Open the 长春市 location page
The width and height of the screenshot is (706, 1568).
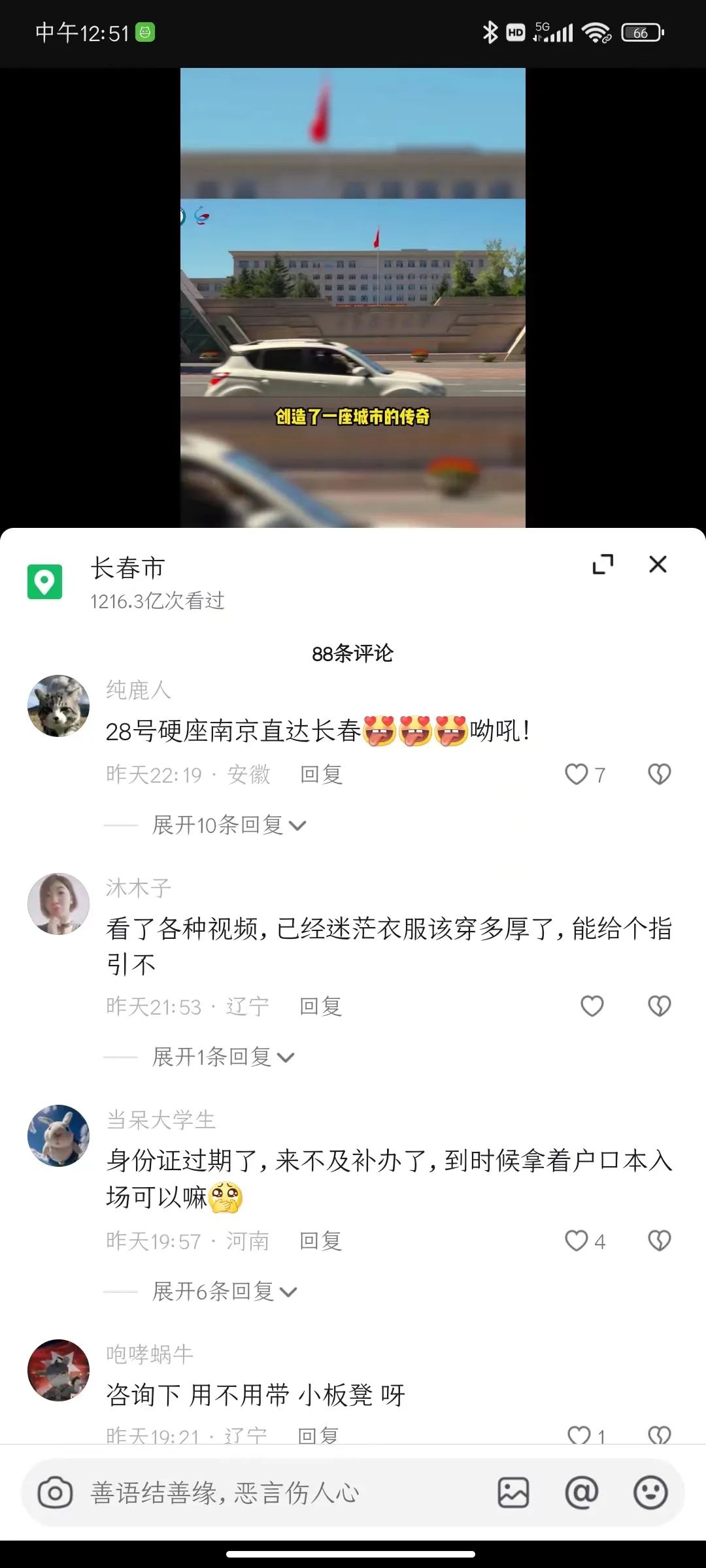128,567
